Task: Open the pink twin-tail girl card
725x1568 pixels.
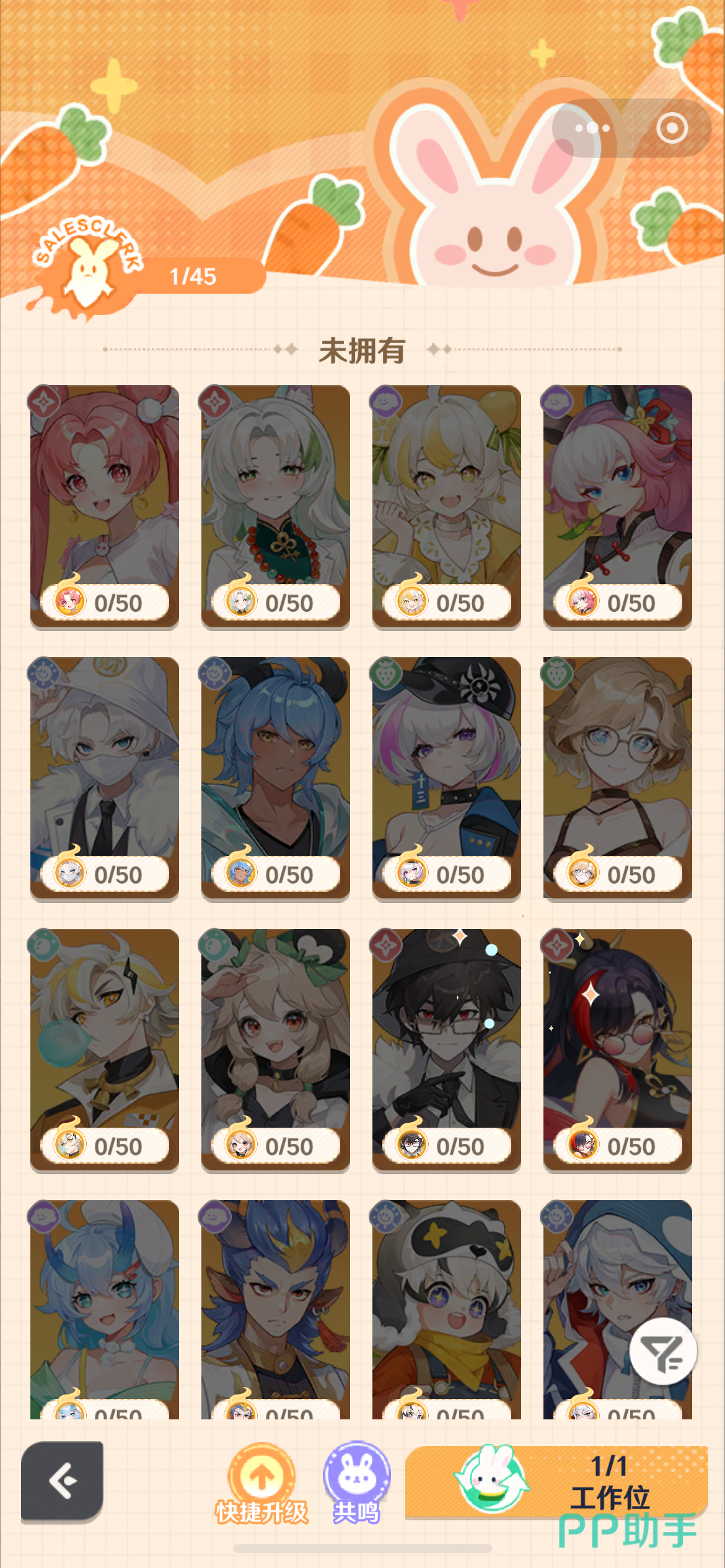Action: pos(105,505)
